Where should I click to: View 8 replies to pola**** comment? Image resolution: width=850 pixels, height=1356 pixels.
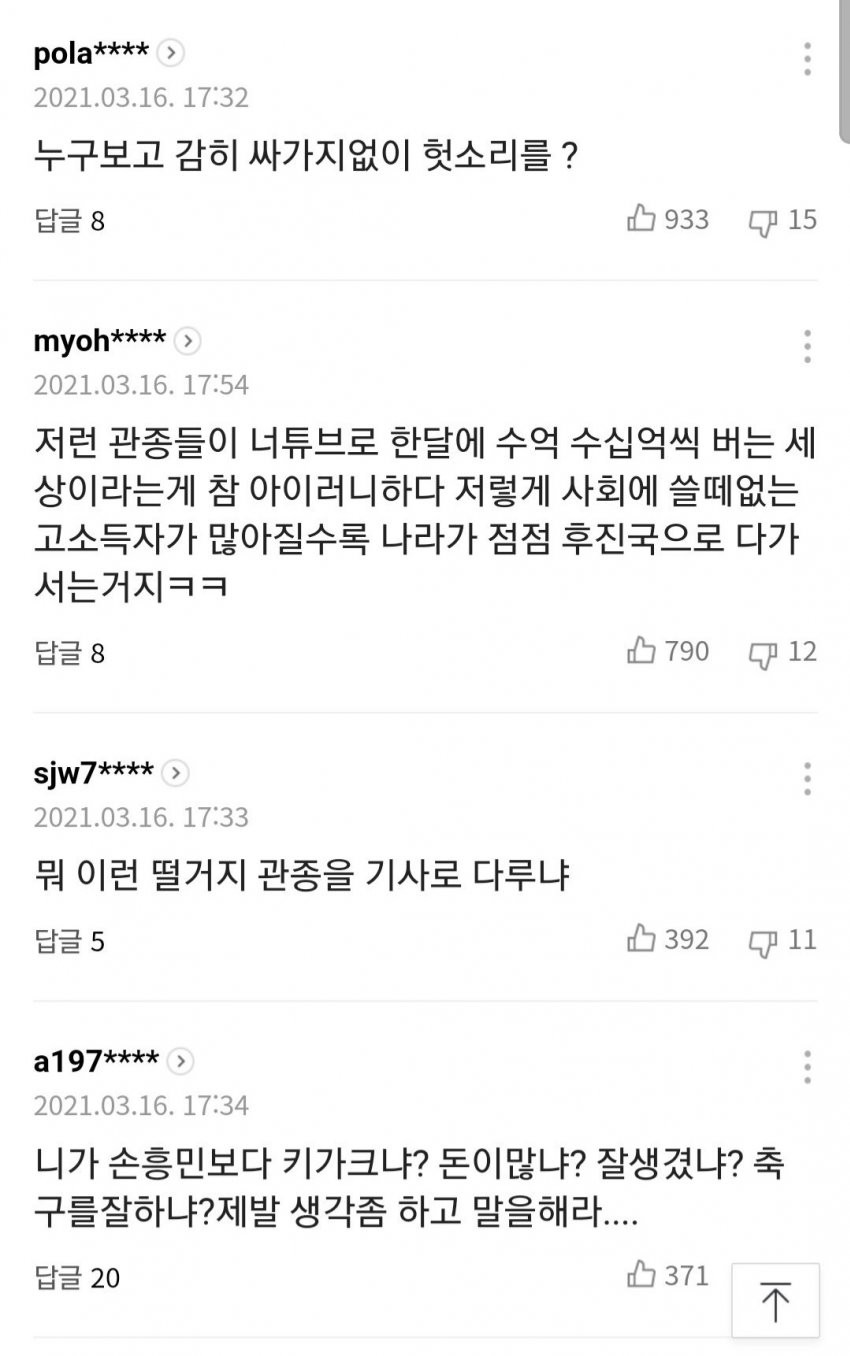(x=69, y=221)
